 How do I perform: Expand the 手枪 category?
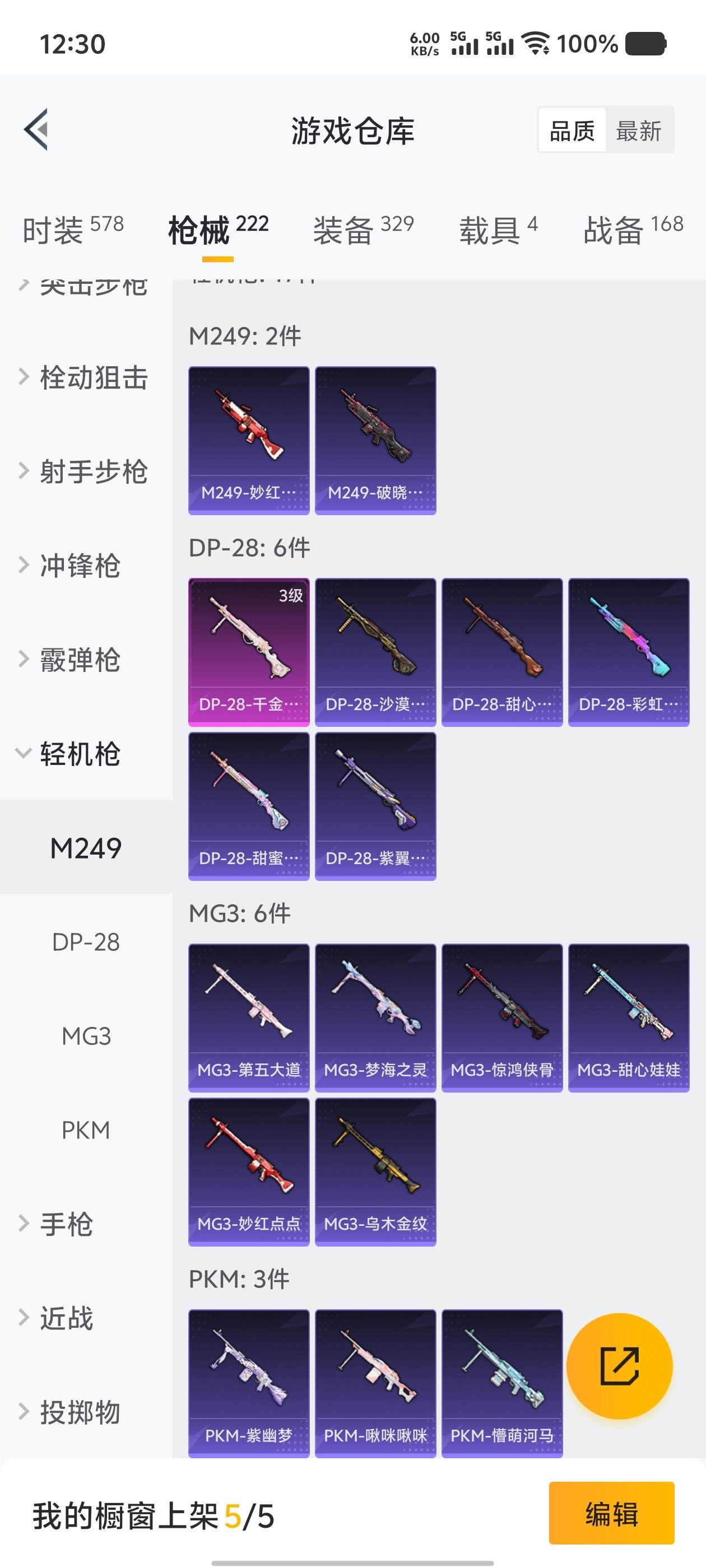point(66,1224)
